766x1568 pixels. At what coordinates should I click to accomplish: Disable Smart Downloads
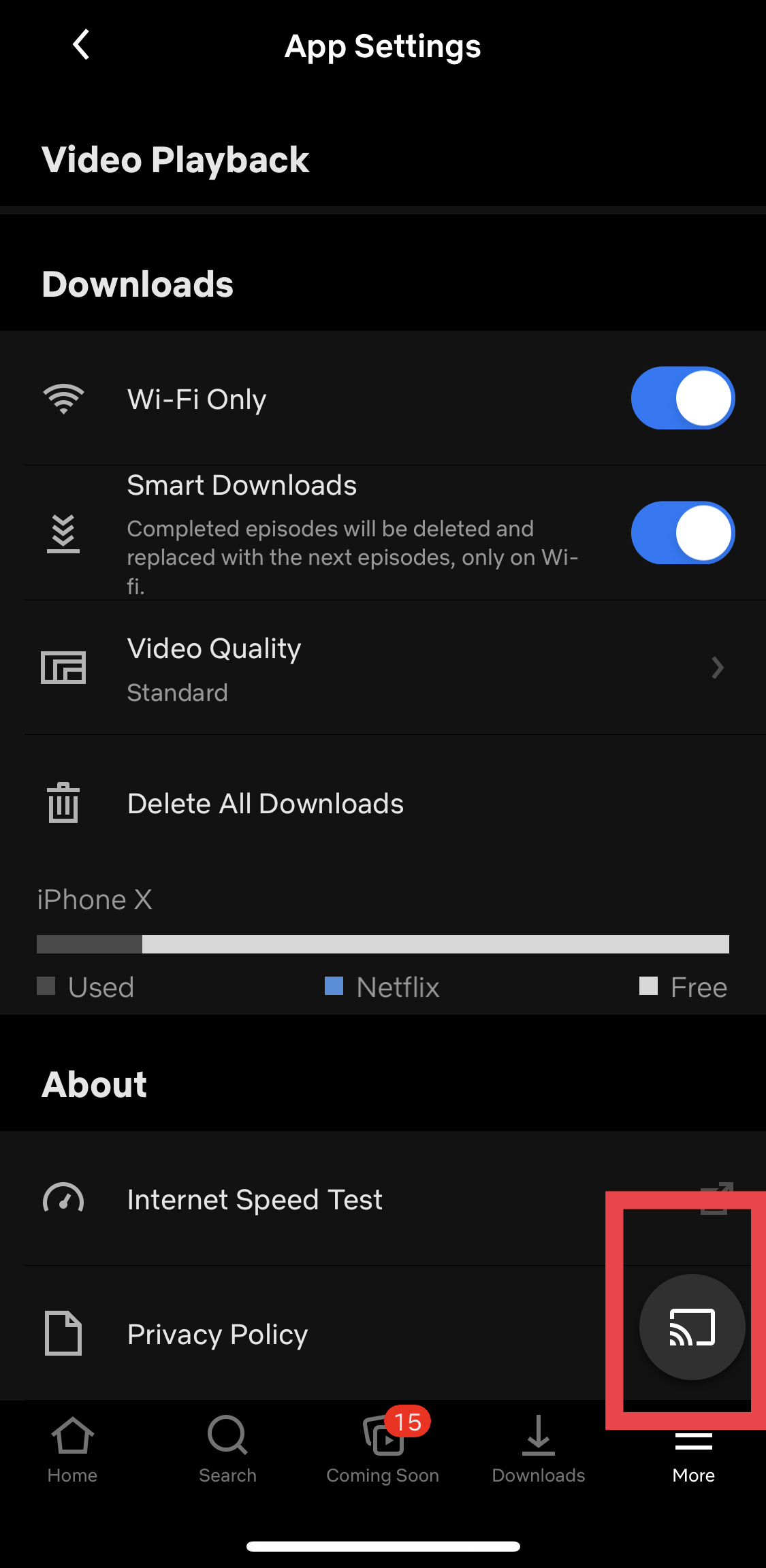point(682,533)
